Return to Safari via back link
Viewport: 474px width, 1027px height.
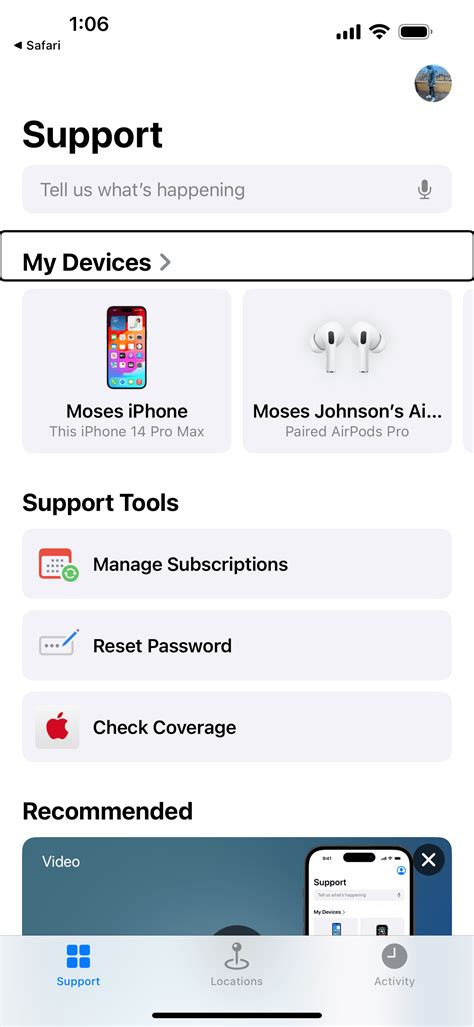(x=37, y=45)
